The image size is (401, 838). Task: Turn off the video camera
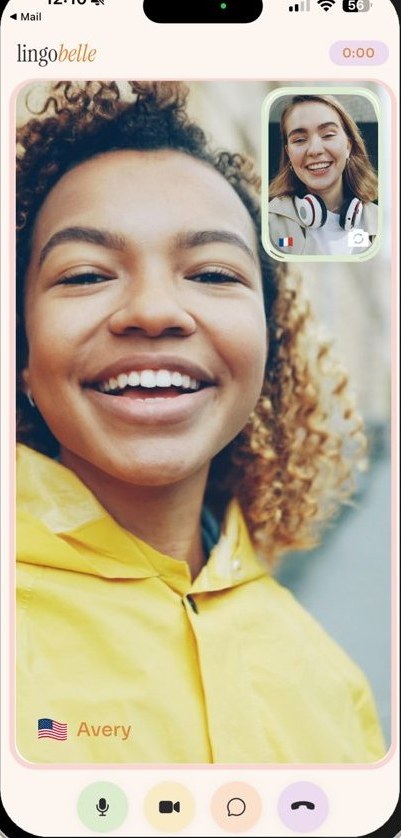pyautogui.click(x=169, y=807)
